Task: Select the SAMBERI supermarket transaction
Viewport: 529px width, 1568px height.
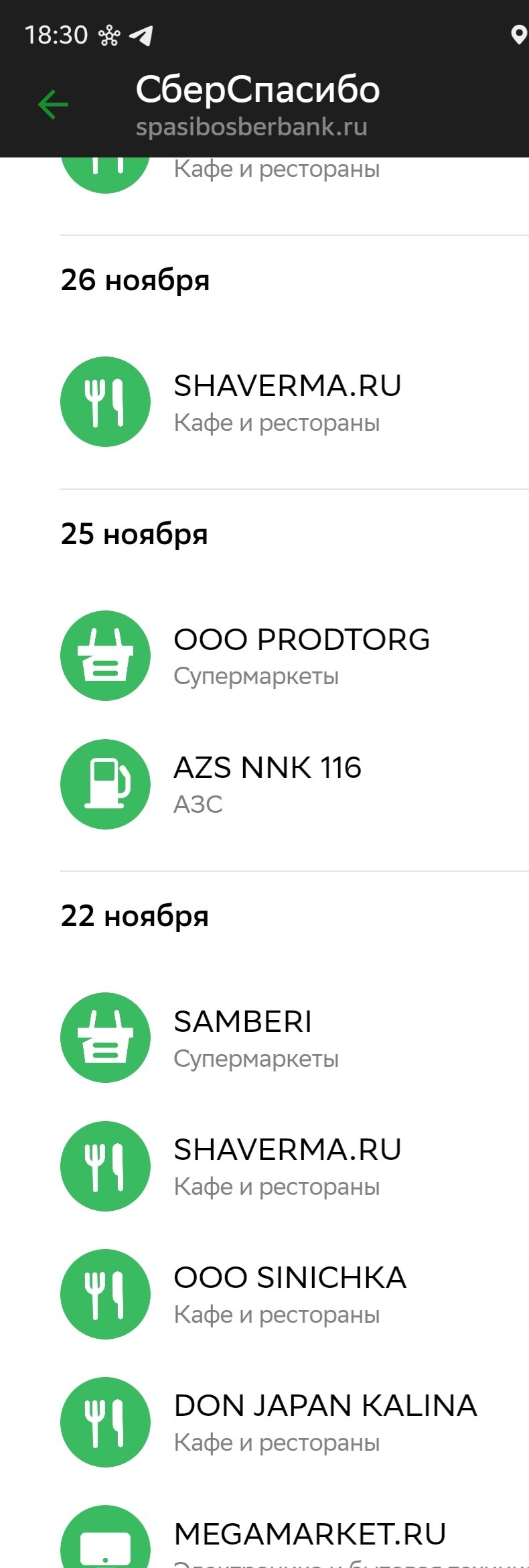Action: tap(242, 1038)
